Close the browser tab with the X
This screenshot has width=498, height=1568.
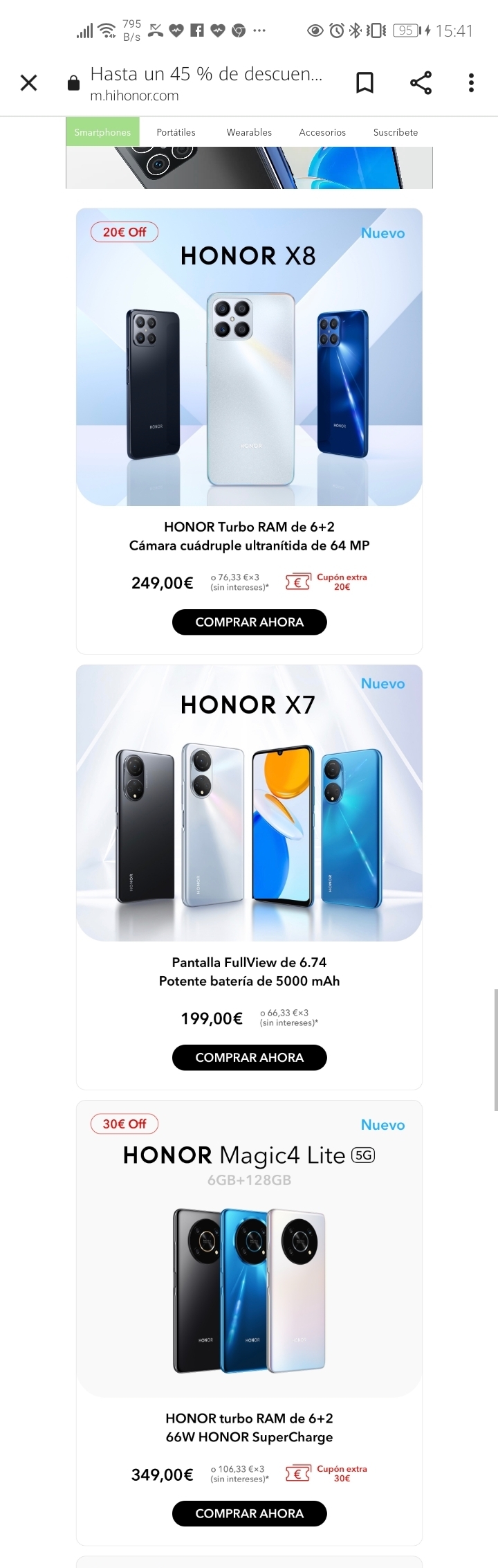[x=29, y=83]
